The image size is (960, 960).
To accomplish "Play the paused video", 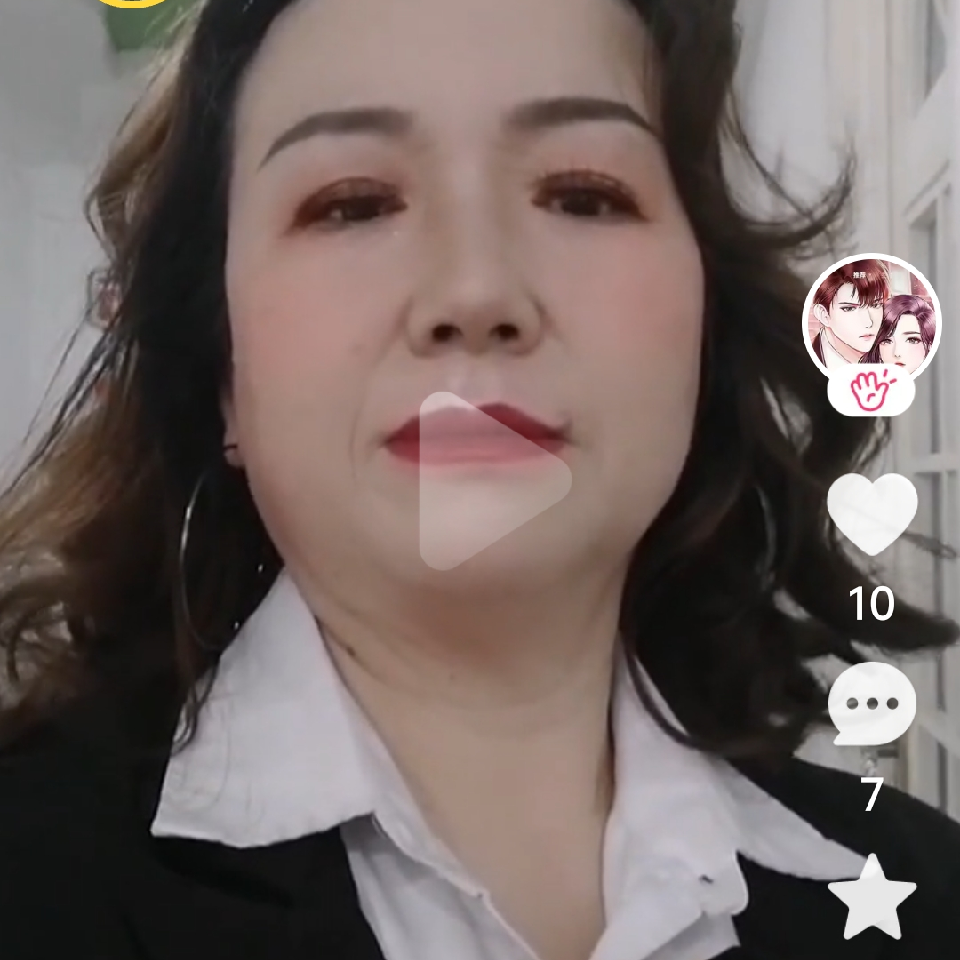I will point(487,481).
